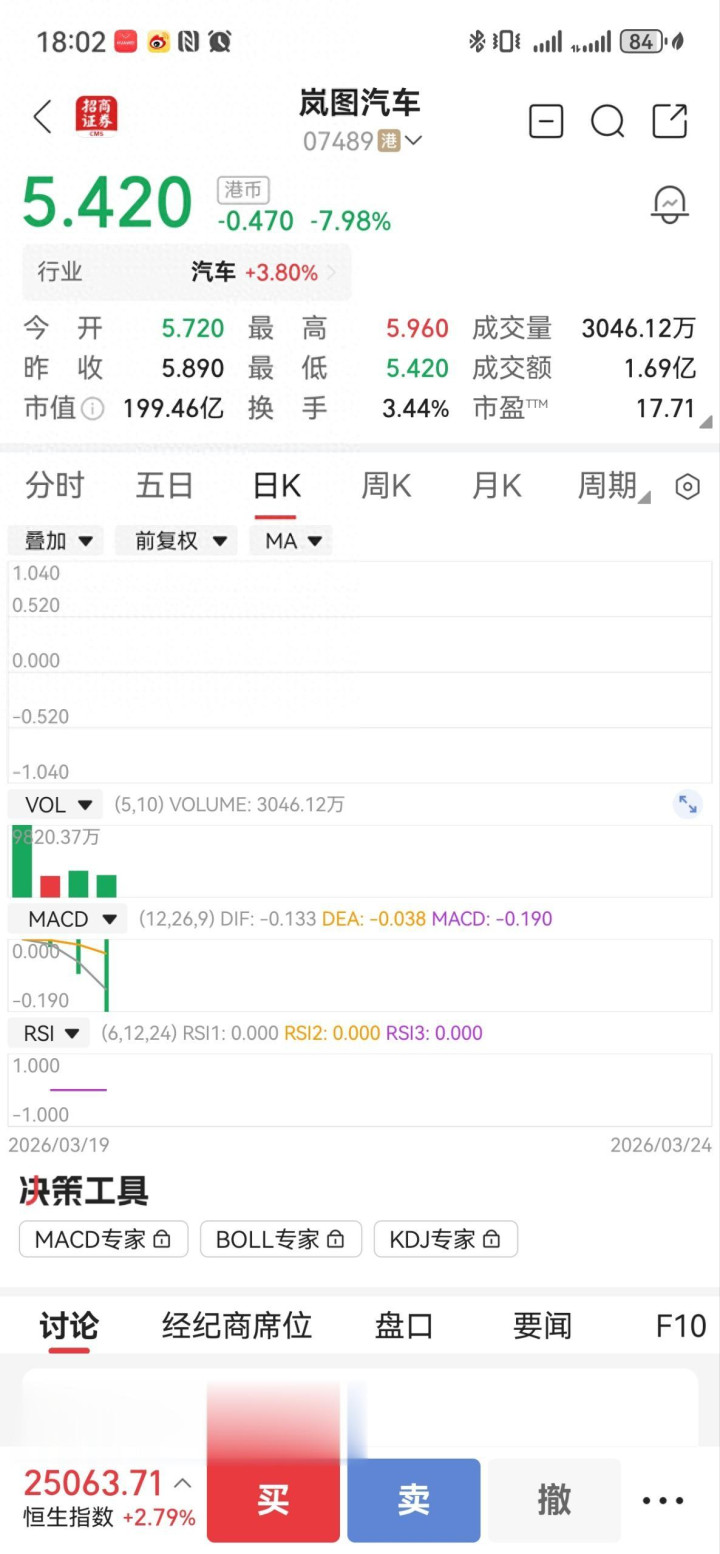Open the 周期 period dropdown

(x=613, y=486)
